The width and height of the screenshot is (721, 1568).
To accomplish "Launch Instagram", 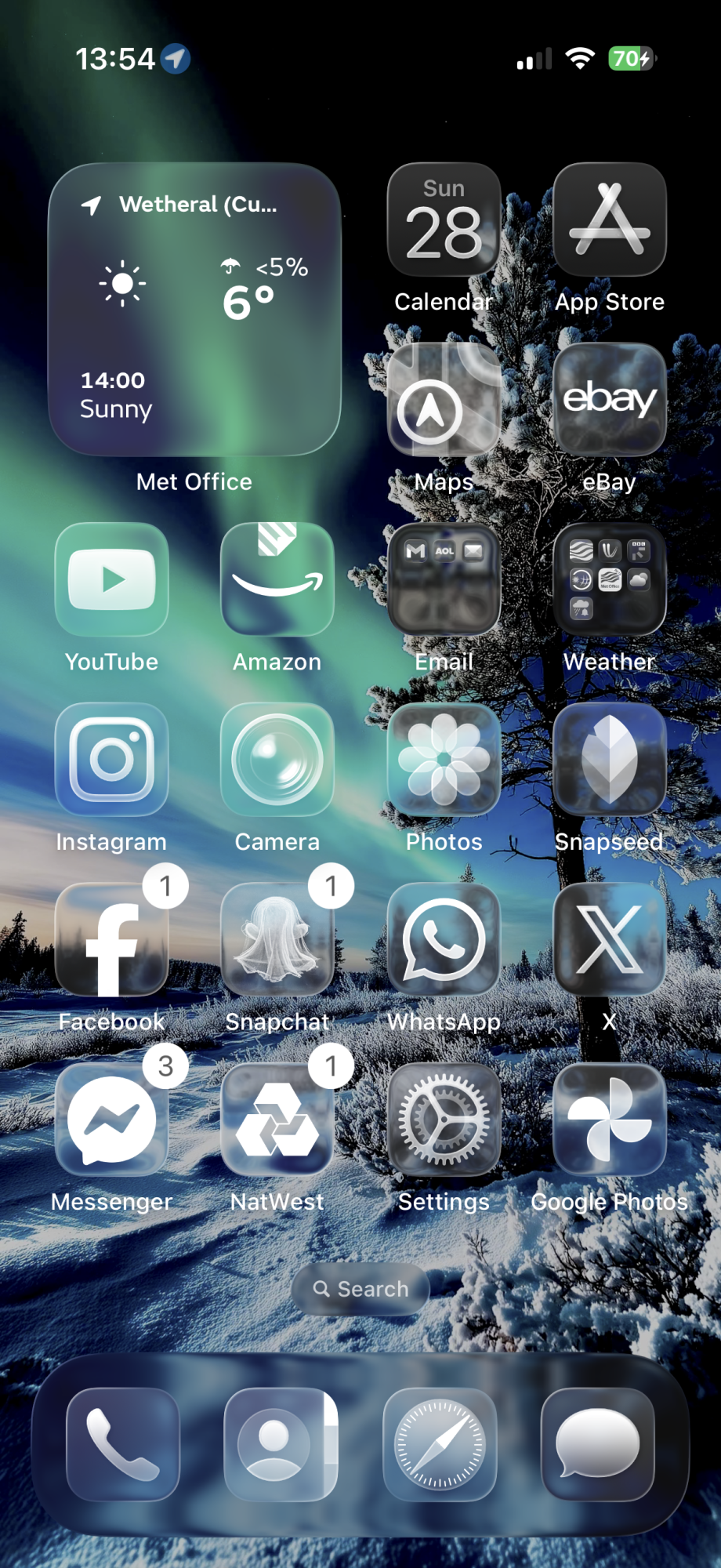I will [x=112, y=759].
